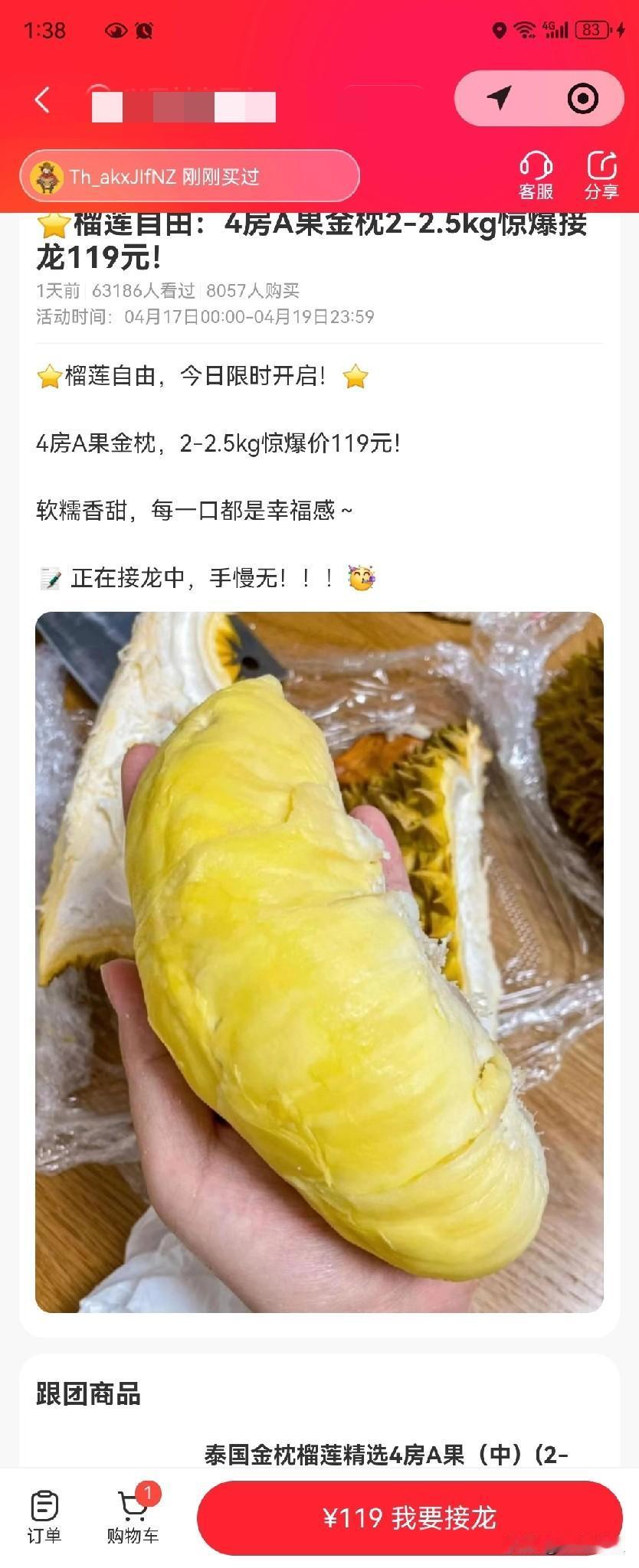This screenshot has height=1568, width=639.
Task: Tap the buyer avatar in the purchase banner
Action: click(x=48, y=175)
